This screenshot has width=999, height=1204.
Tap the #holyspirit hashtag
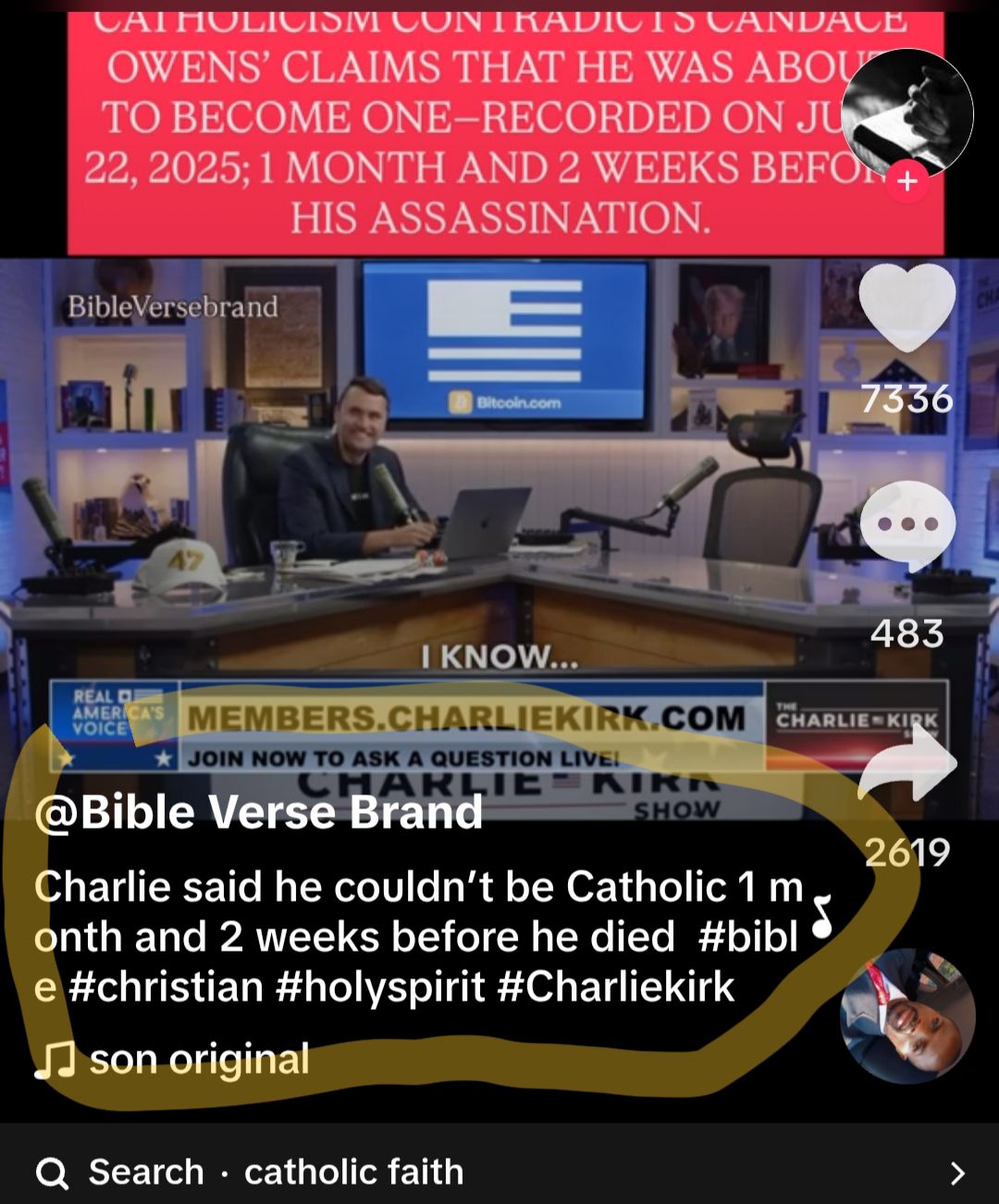380,987
